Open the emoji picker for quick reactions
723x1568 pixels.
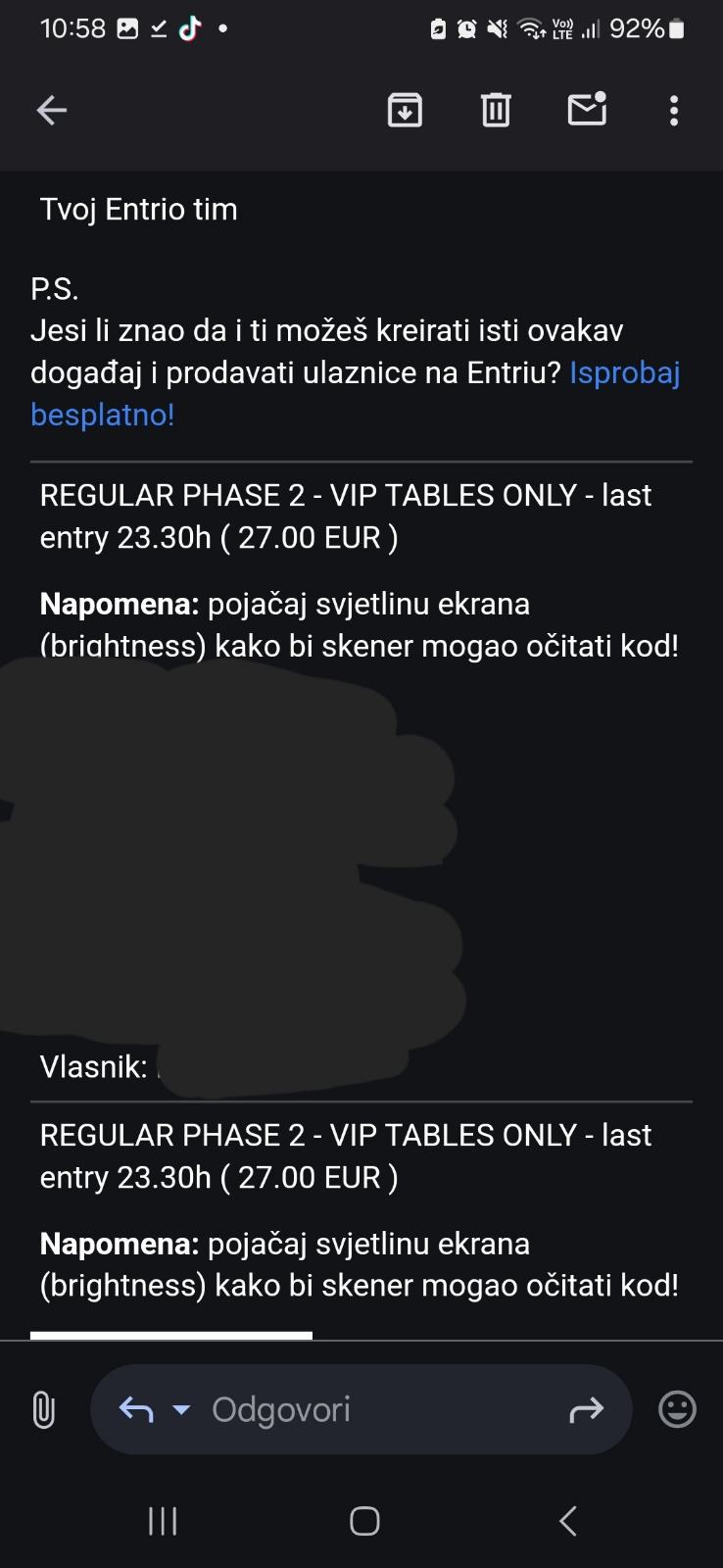(x=677, y=1411)
